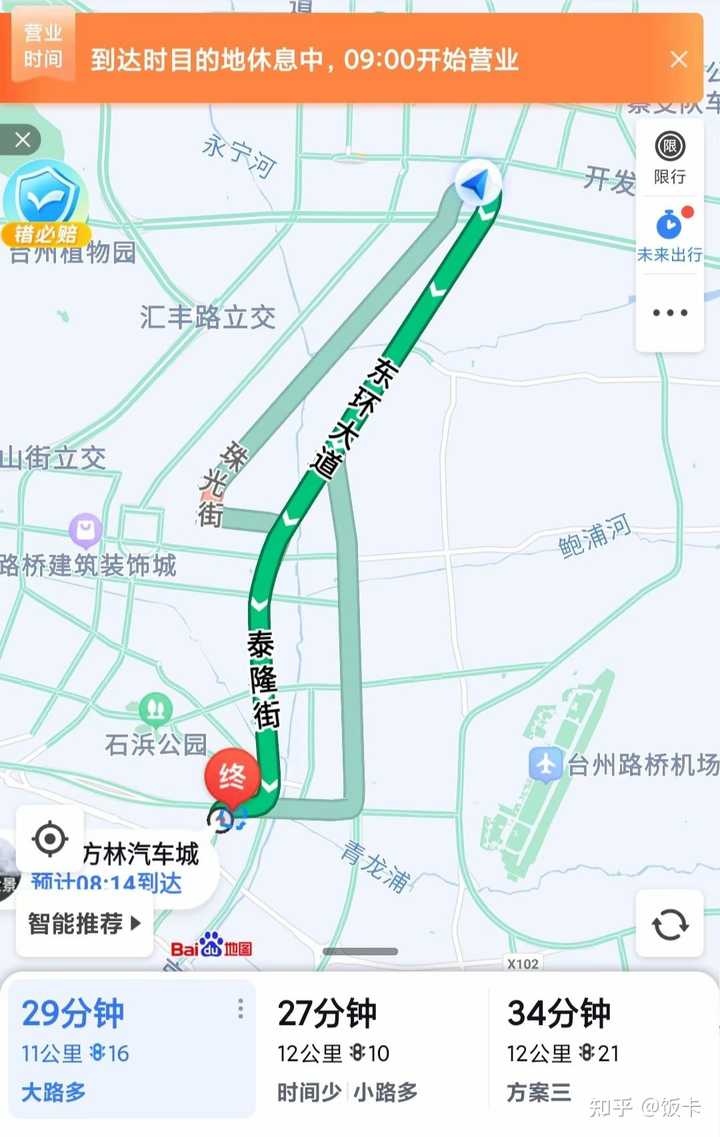
Task: Dismiss the business hours banner
Action: (x=679, y=59)
